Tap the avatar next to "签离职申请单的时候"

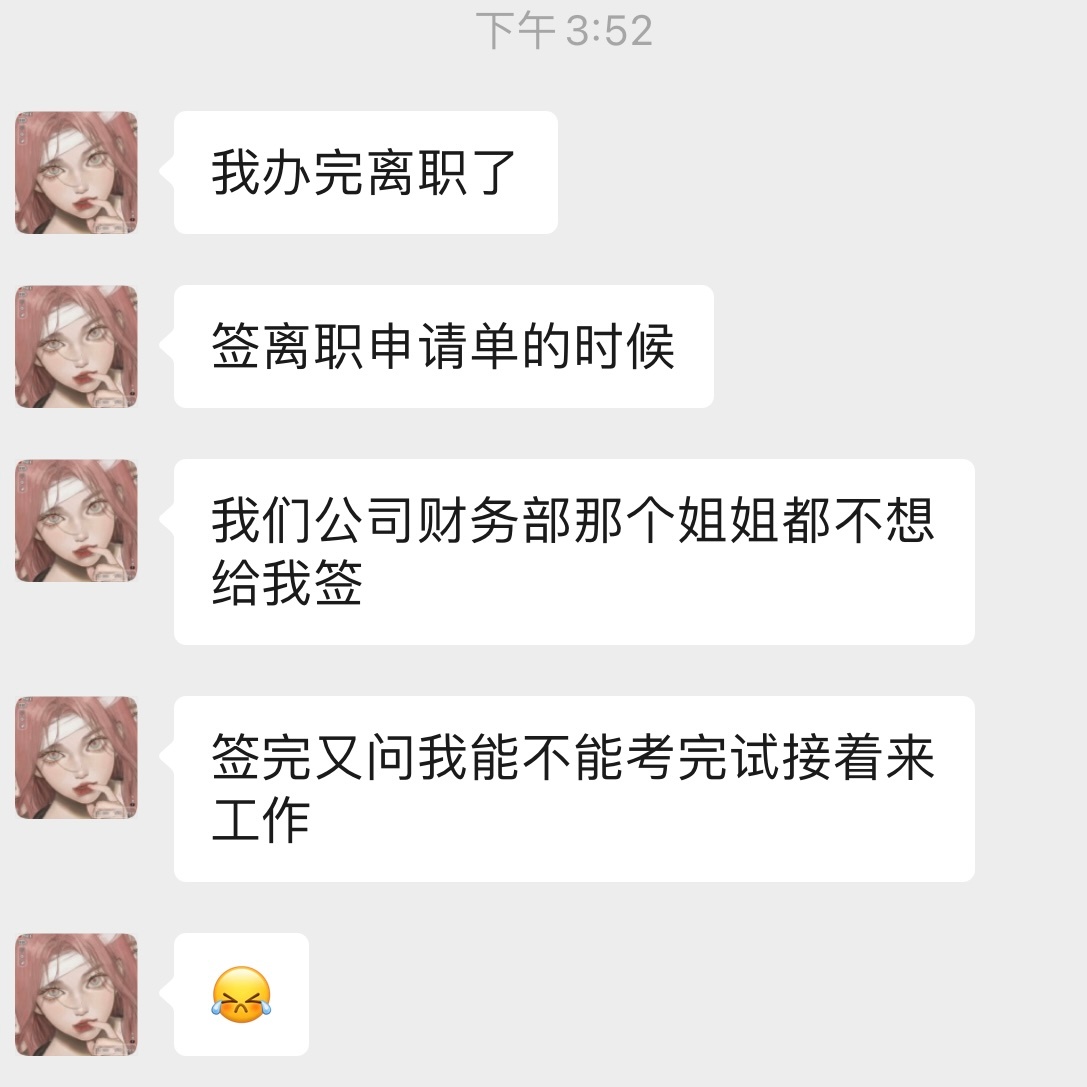pyautogui.click(x=76, y=346)
